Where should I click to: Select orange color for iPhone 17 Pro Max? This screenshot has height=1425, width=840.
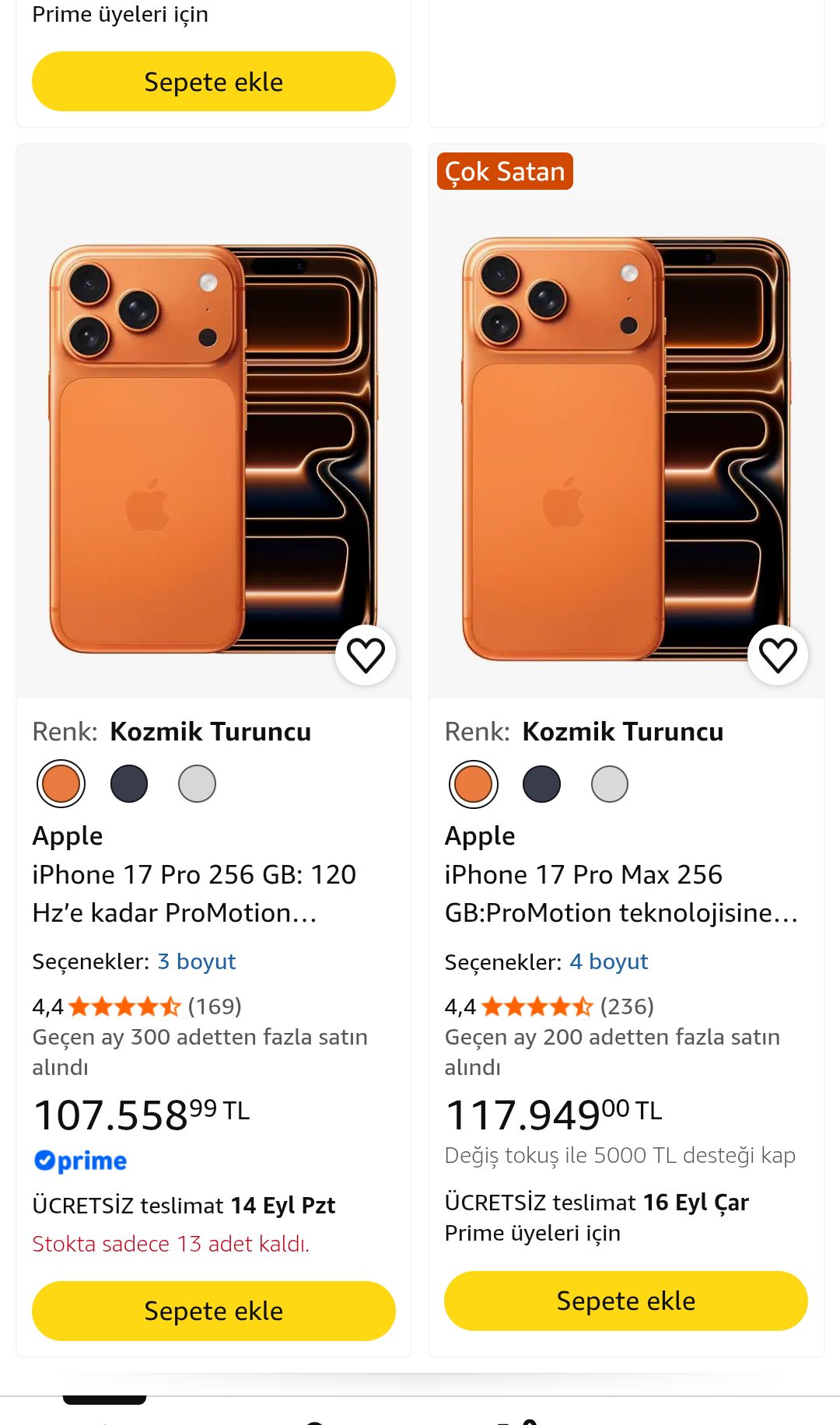pyautogui.click(x=473, y=783)
